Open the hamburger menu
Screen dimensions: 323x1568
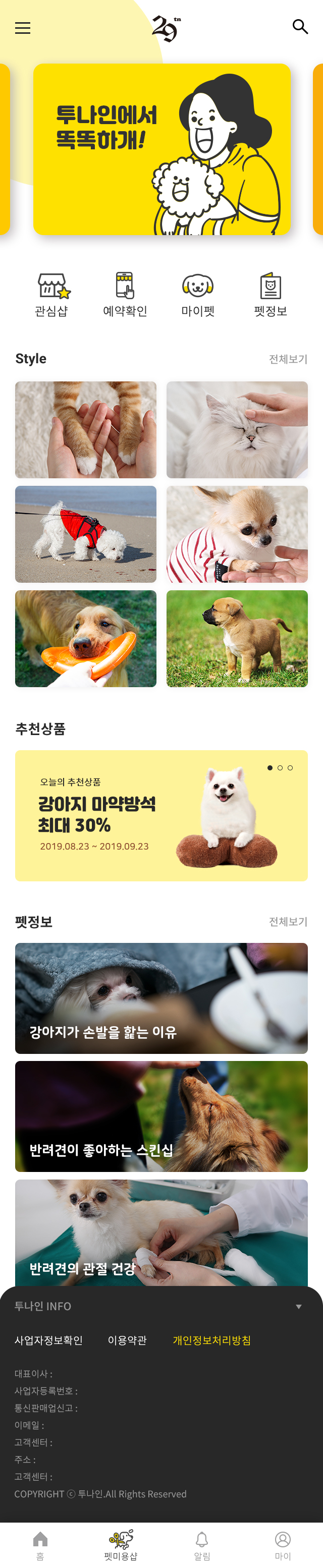tap(23, 28)
